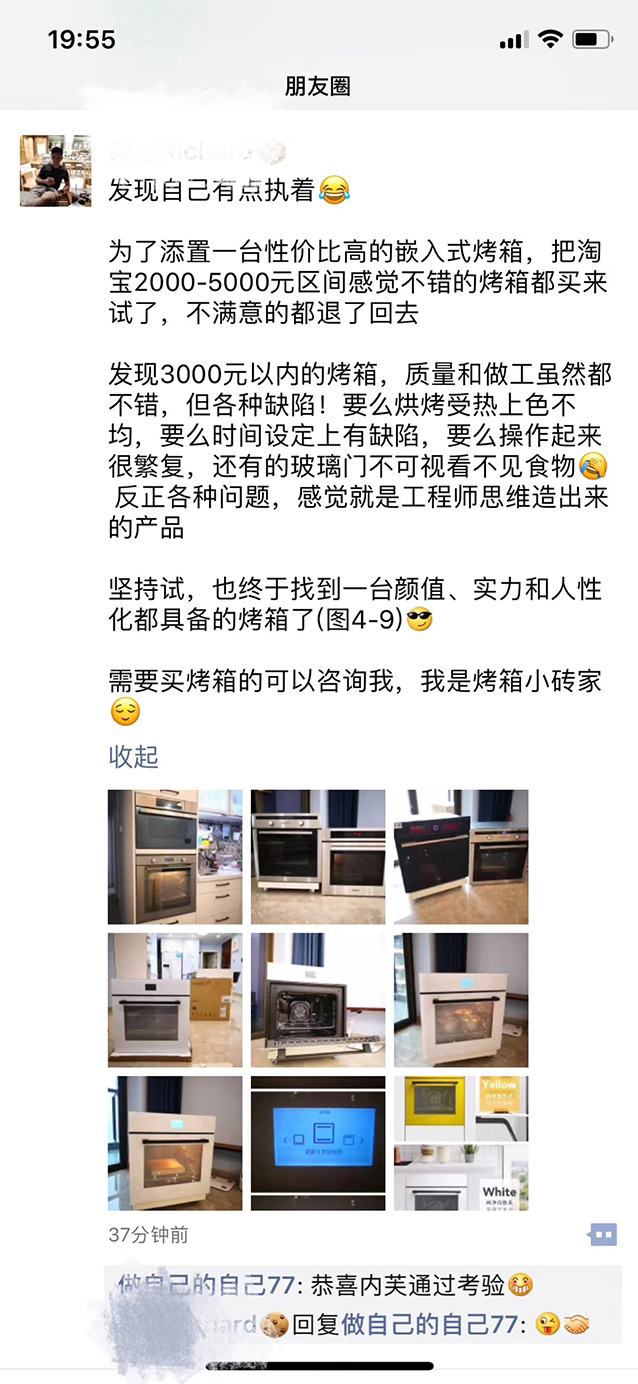View the close-up photo of blue display screen
This screenshot has height=1384, width=638.
pyautogui.click(x=318, y=1143)
